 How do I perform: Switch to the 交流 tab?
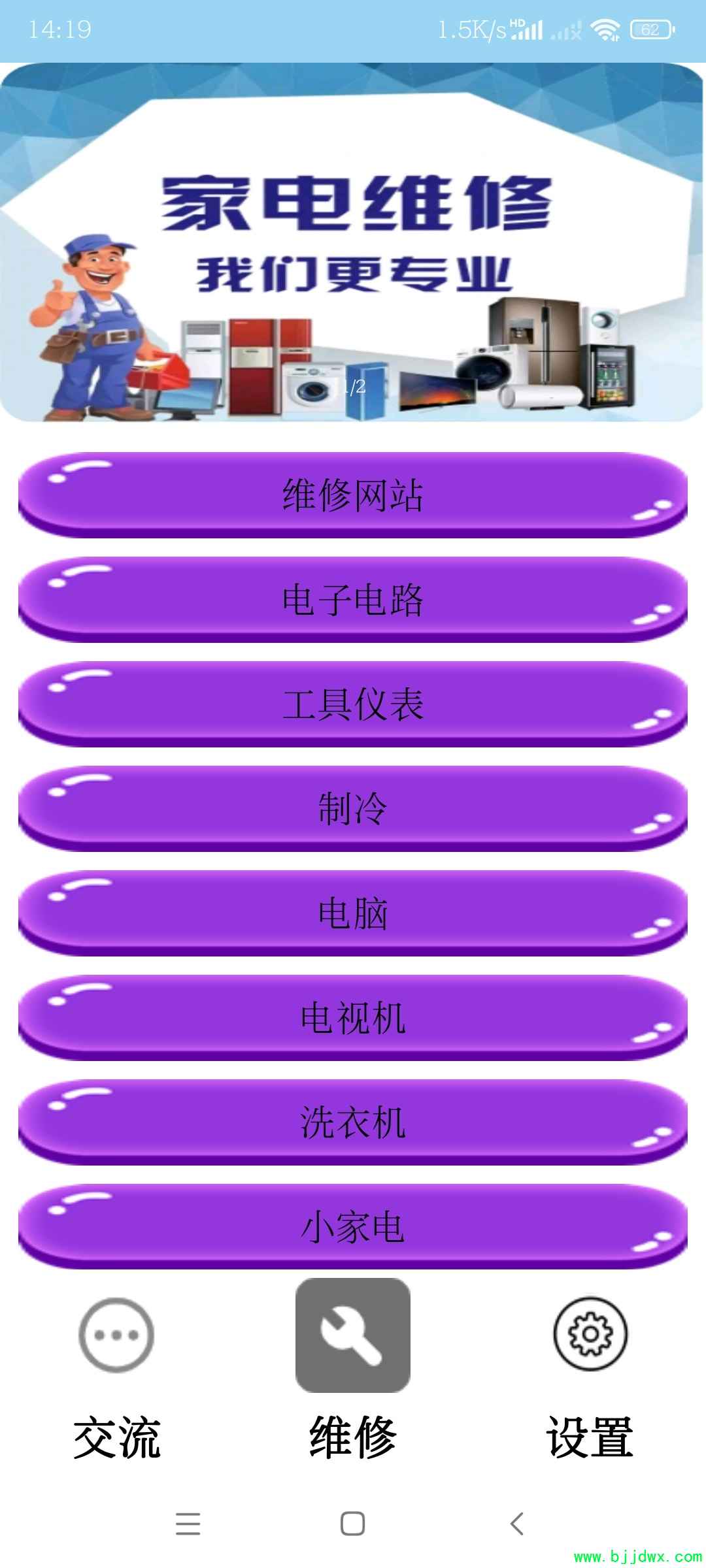(x=116, y=1372)
